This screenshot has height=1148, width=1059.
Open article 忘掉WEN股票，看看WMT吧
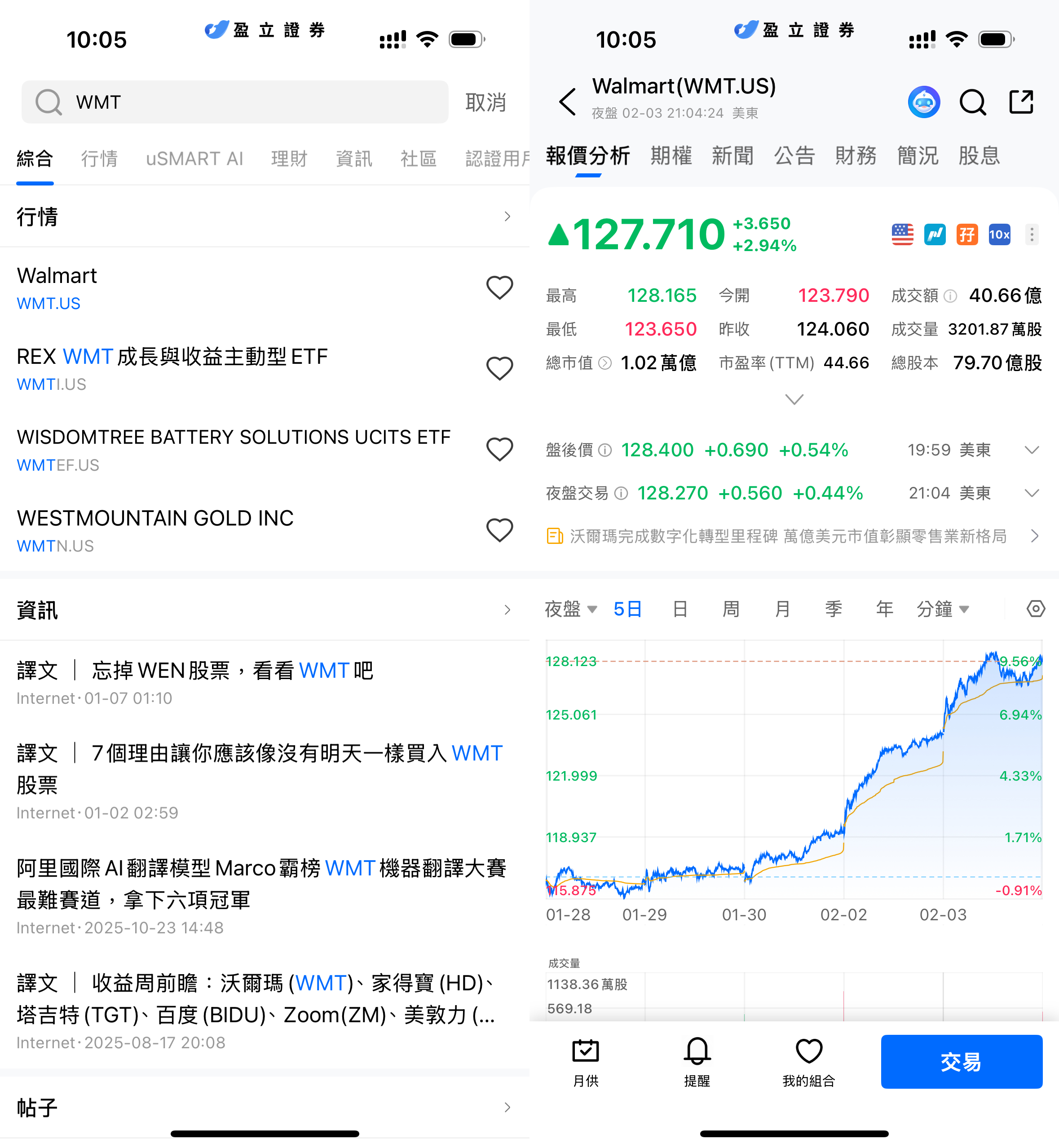click(x=195, y=671)
